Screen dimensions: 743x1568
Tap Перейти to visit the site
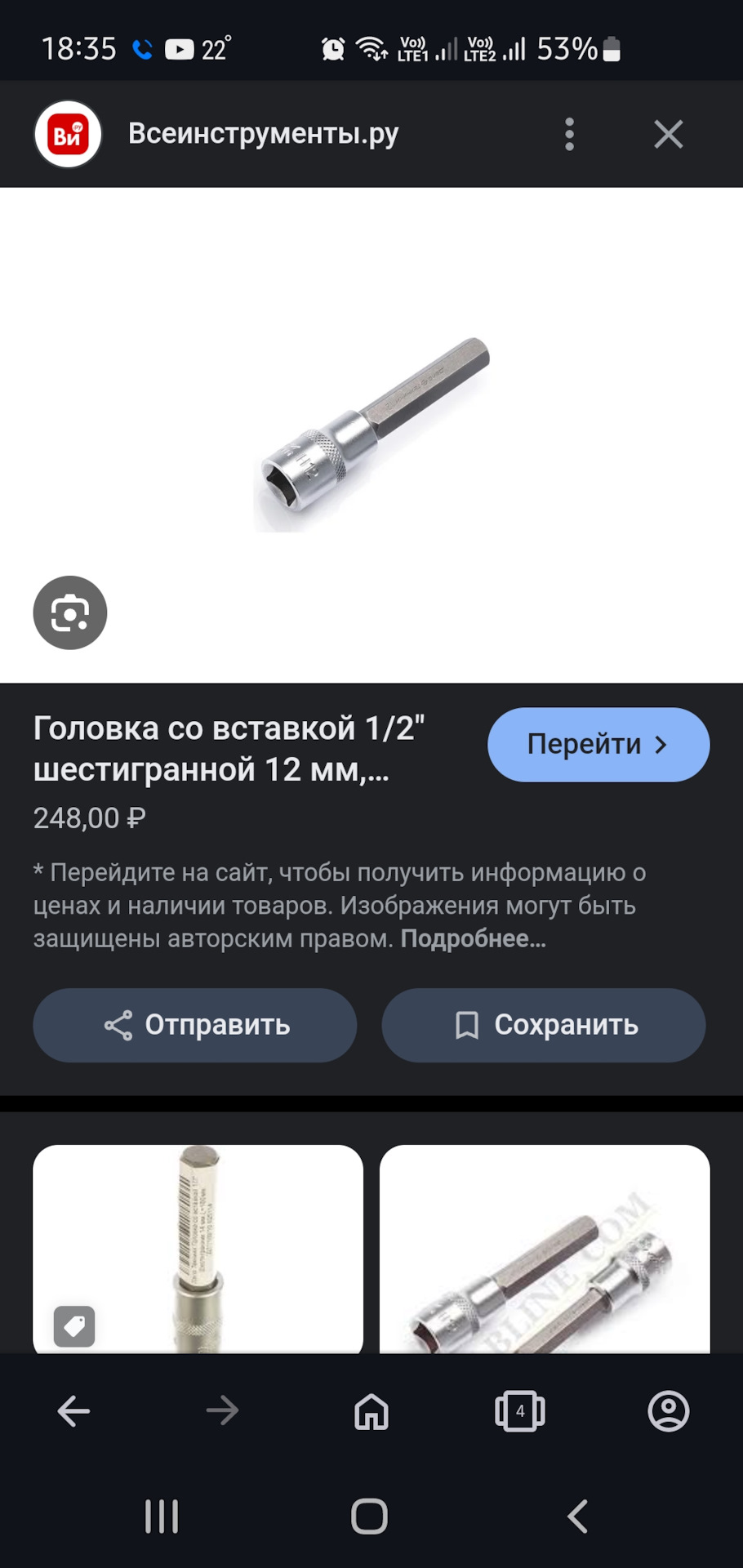click(598, 744)
